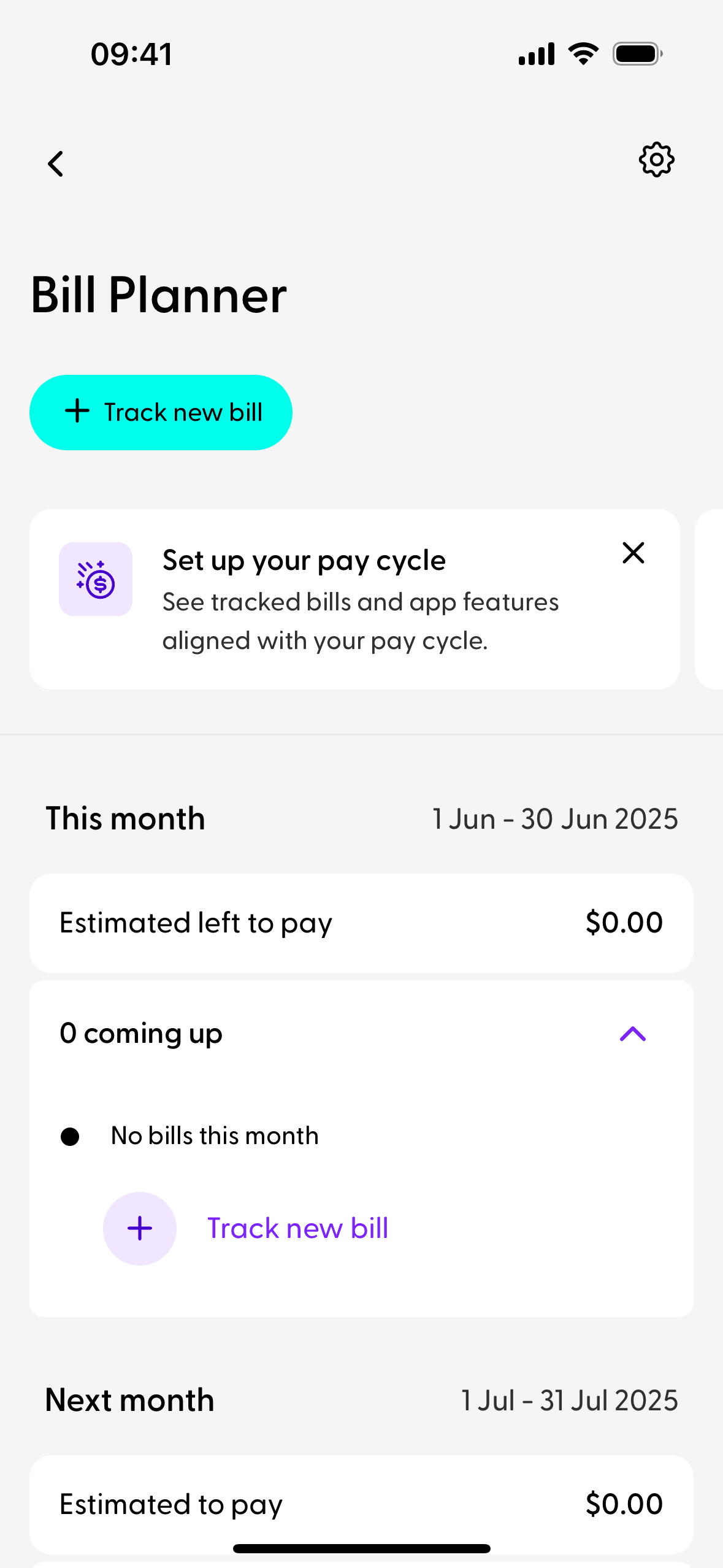Dismiss the pay cycle card
723x1568 pixels.
pos(633,553)
